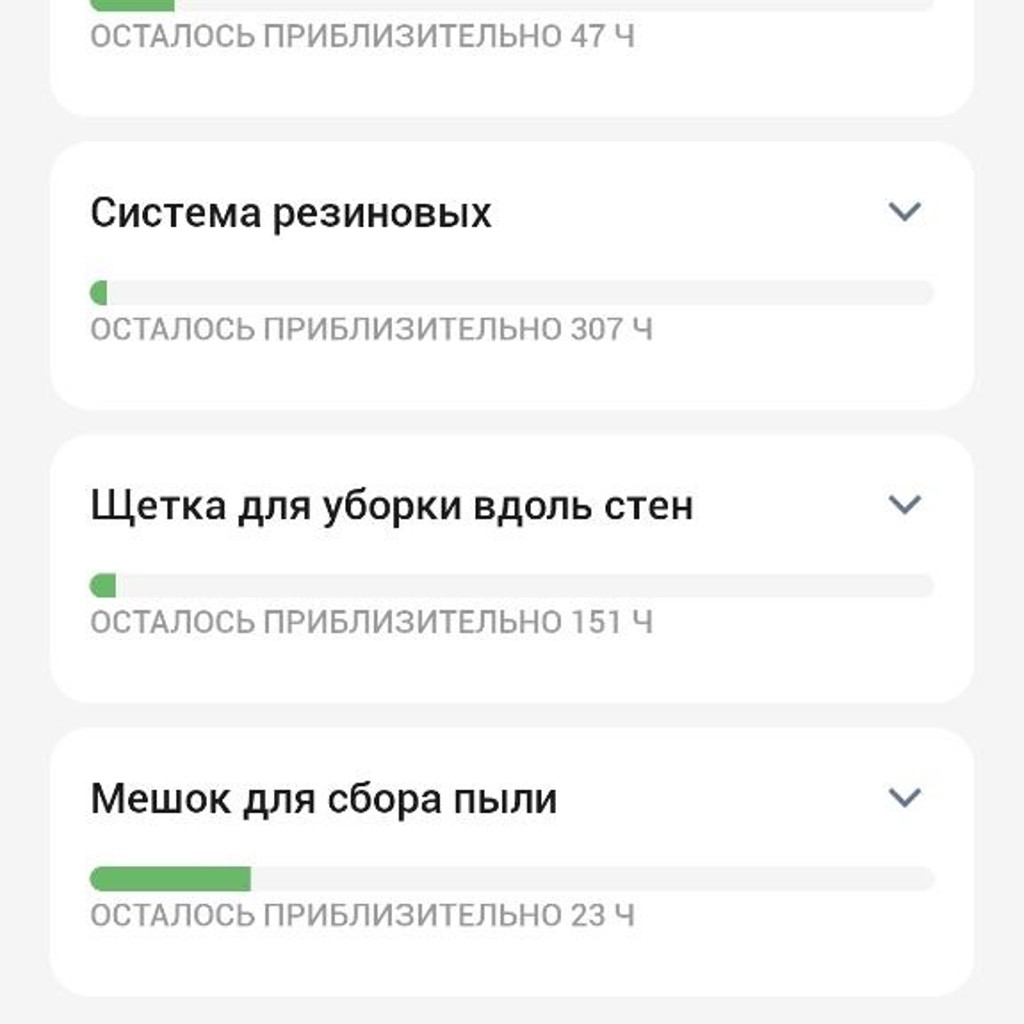Viewport: 1024px width, 1024px height.
Task: Expand the Система резиновых section
Action: (x=904, y=212)
